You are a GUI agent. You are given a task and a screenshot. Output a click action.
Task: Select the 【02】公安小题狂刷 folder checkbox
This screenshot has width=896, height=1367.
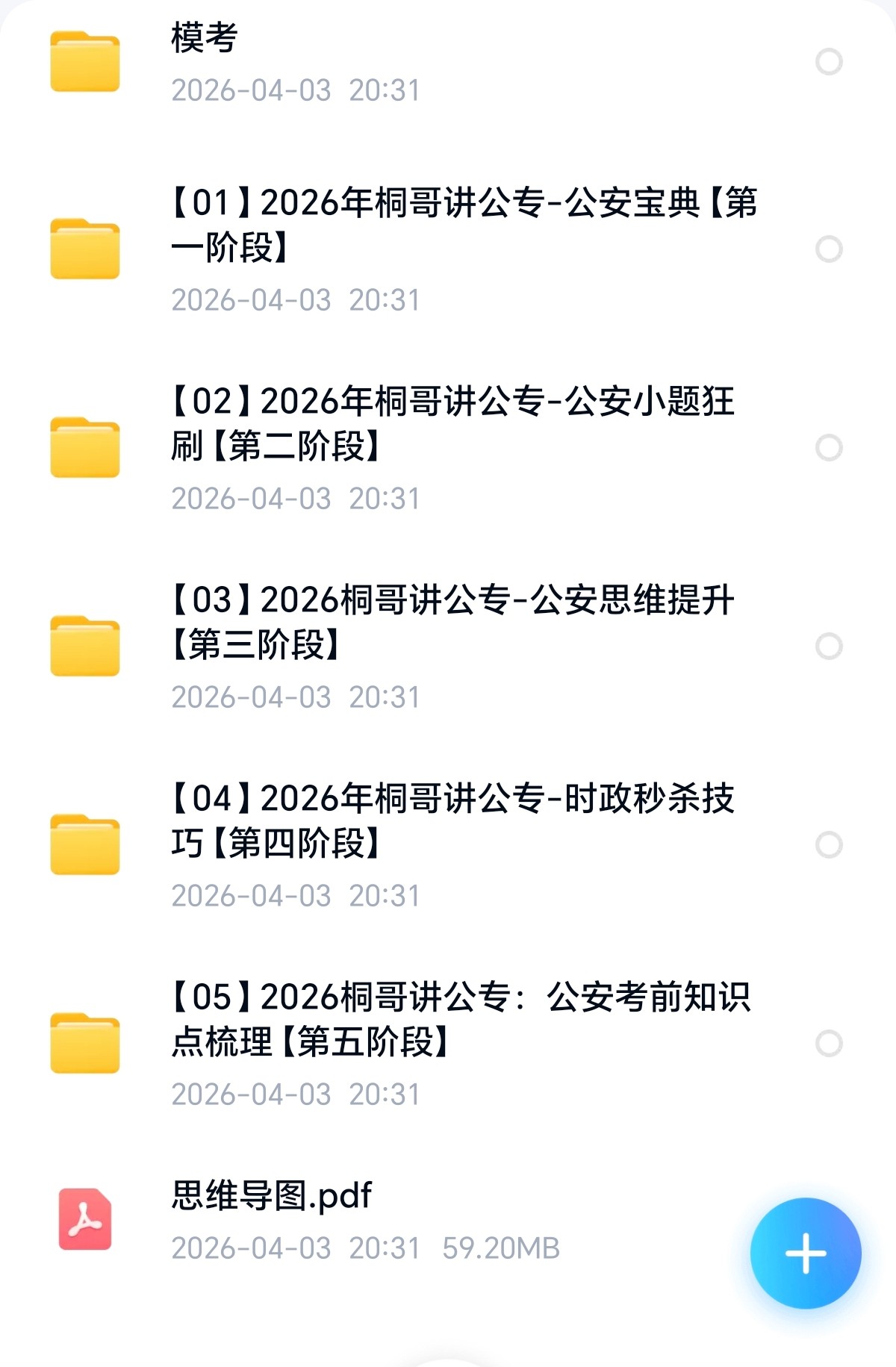pyautogui.click(x=829, y=448)
